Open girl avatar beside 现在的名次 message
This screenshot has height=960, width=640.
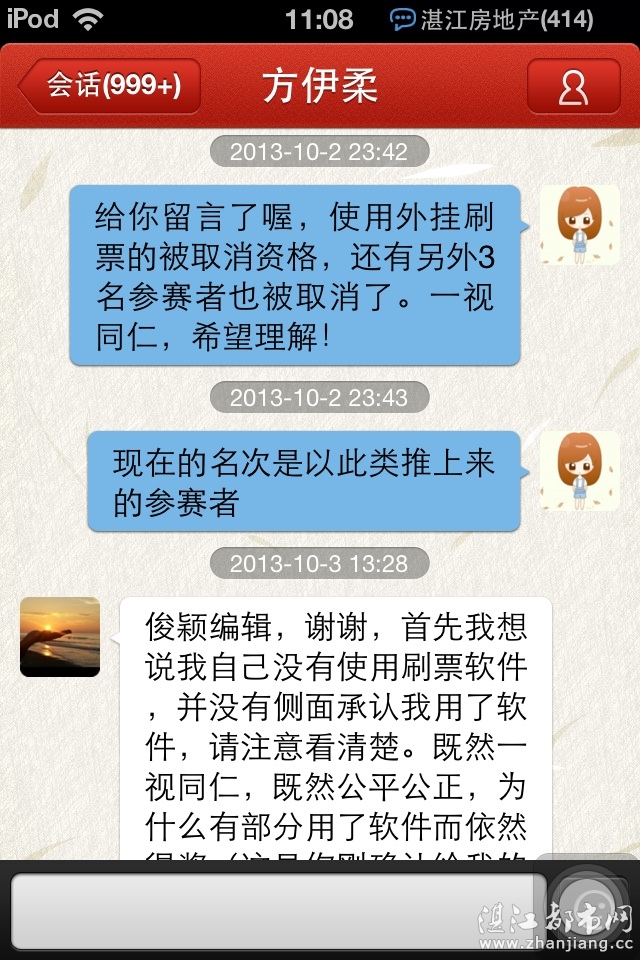[579, 471]
